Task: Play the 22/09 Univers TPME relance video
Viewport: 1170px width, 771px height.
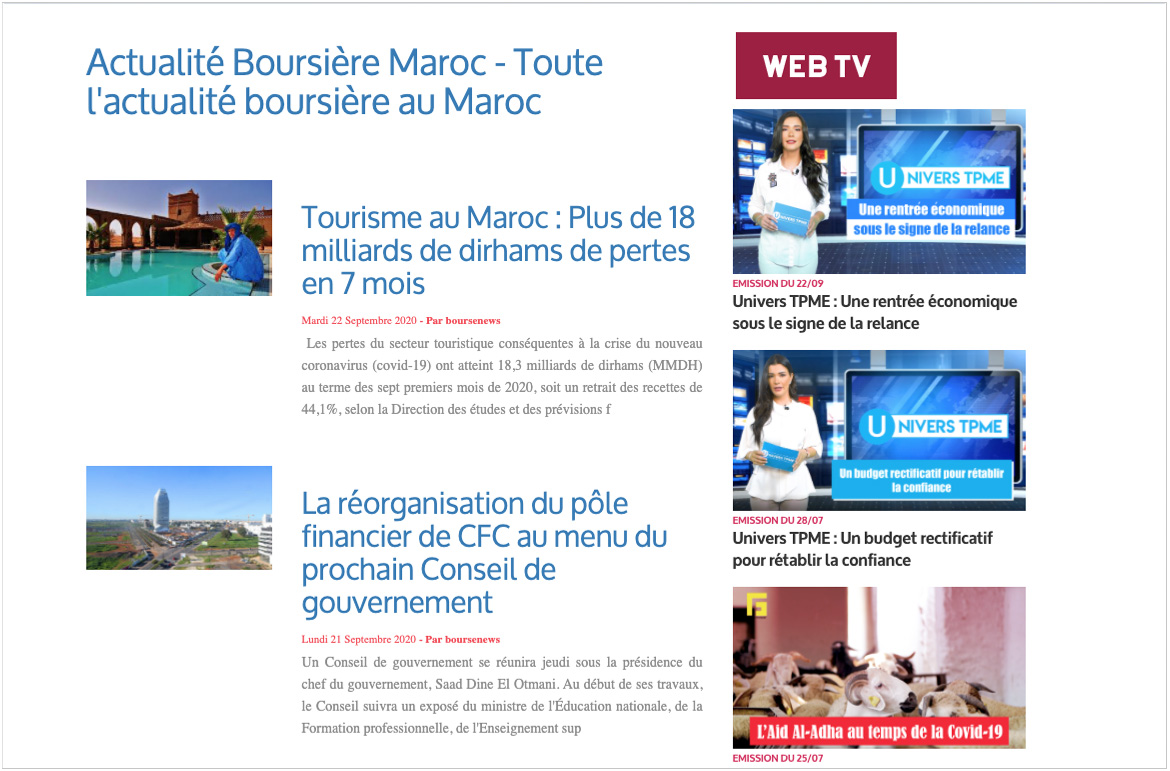Action: point(879,191)
